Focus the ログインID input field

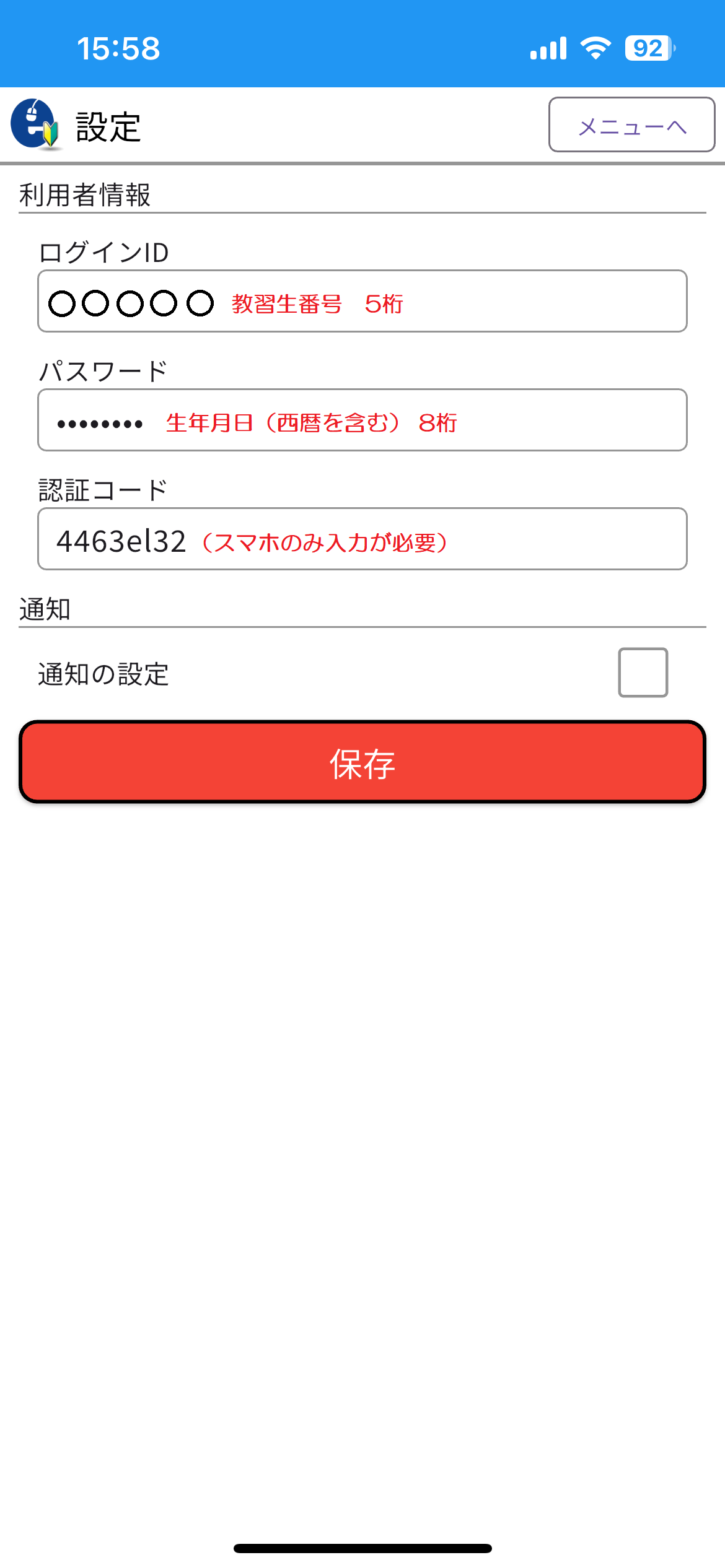tap(362, 301)
